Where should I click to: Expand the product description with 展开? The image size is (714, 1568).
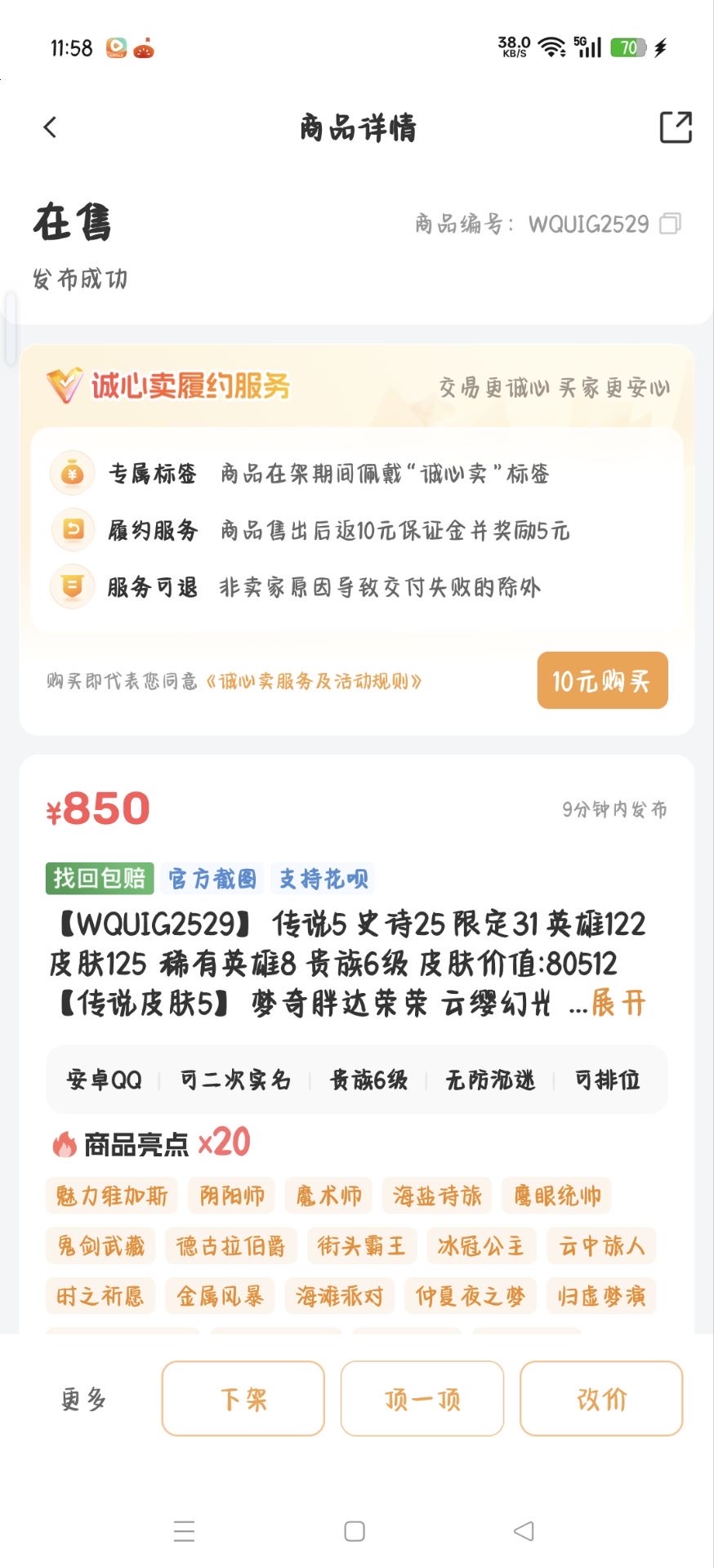[x=618, y=1002]
